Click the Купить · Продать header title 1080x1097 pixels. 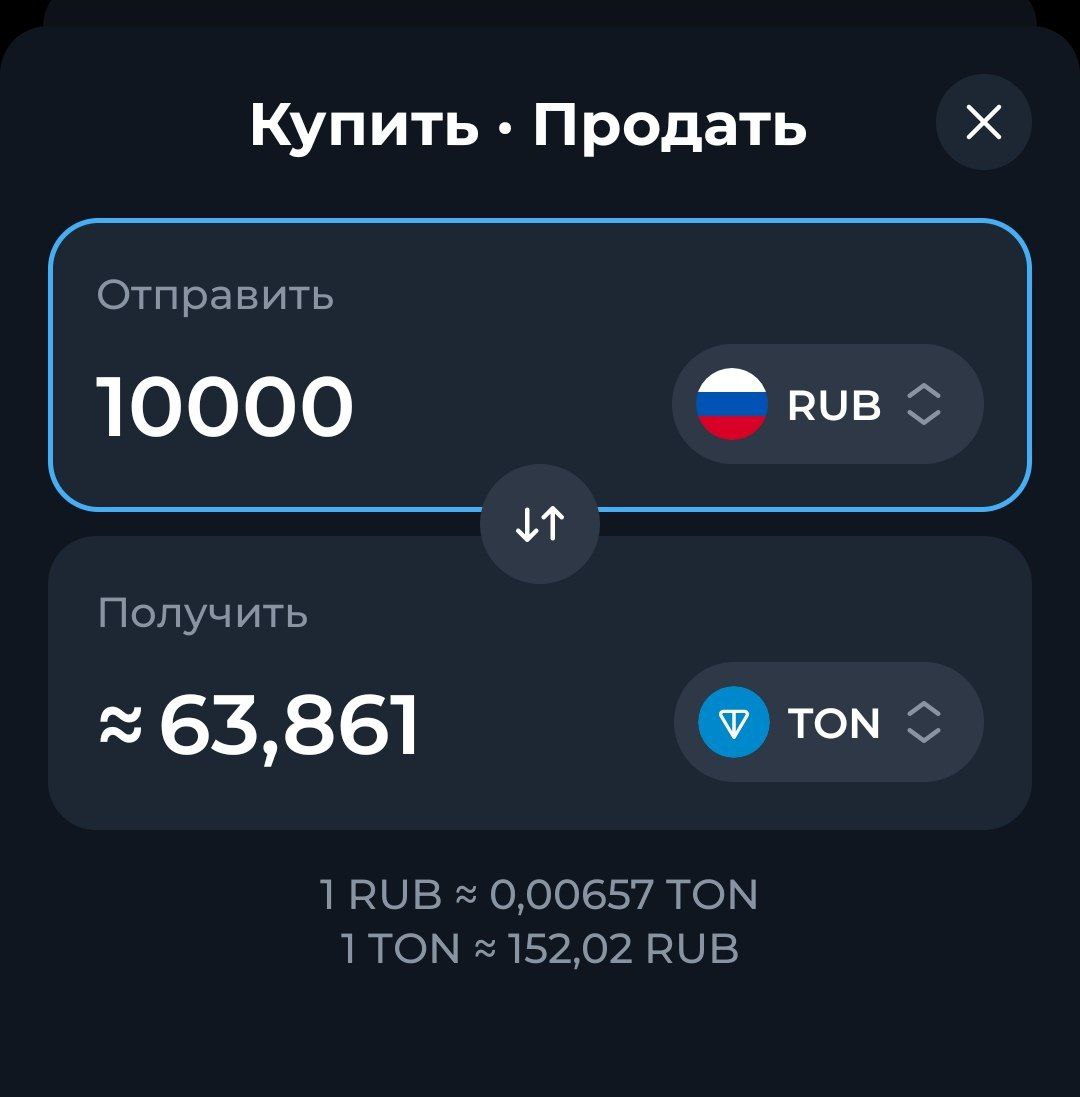tap(528, 124)
